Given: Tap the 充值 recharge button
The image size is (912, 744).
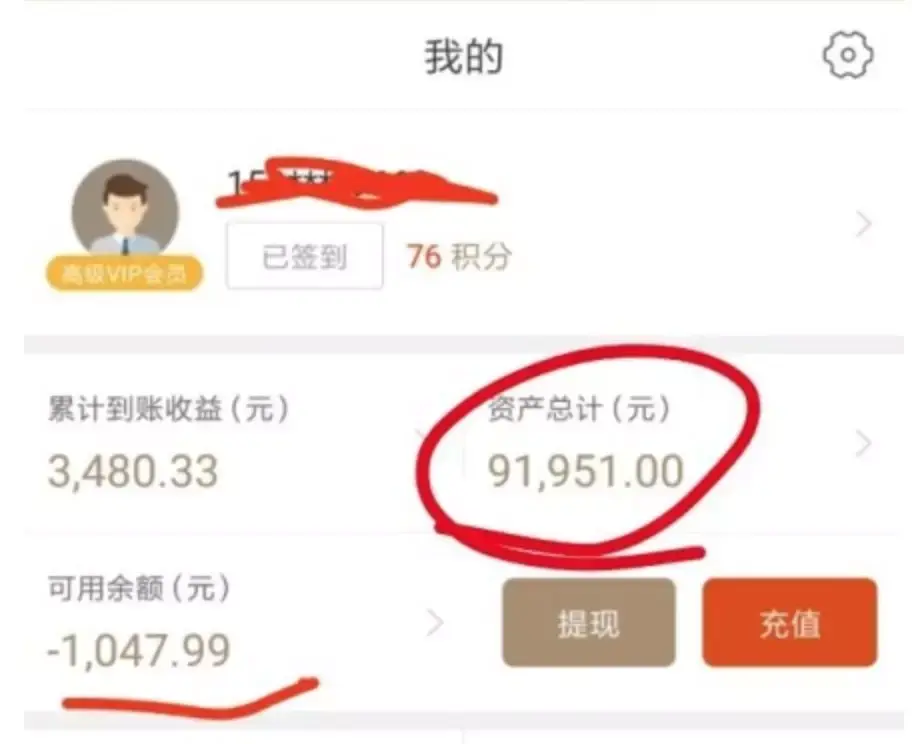Looking at the screenshot, I should (x=789, y=622).
